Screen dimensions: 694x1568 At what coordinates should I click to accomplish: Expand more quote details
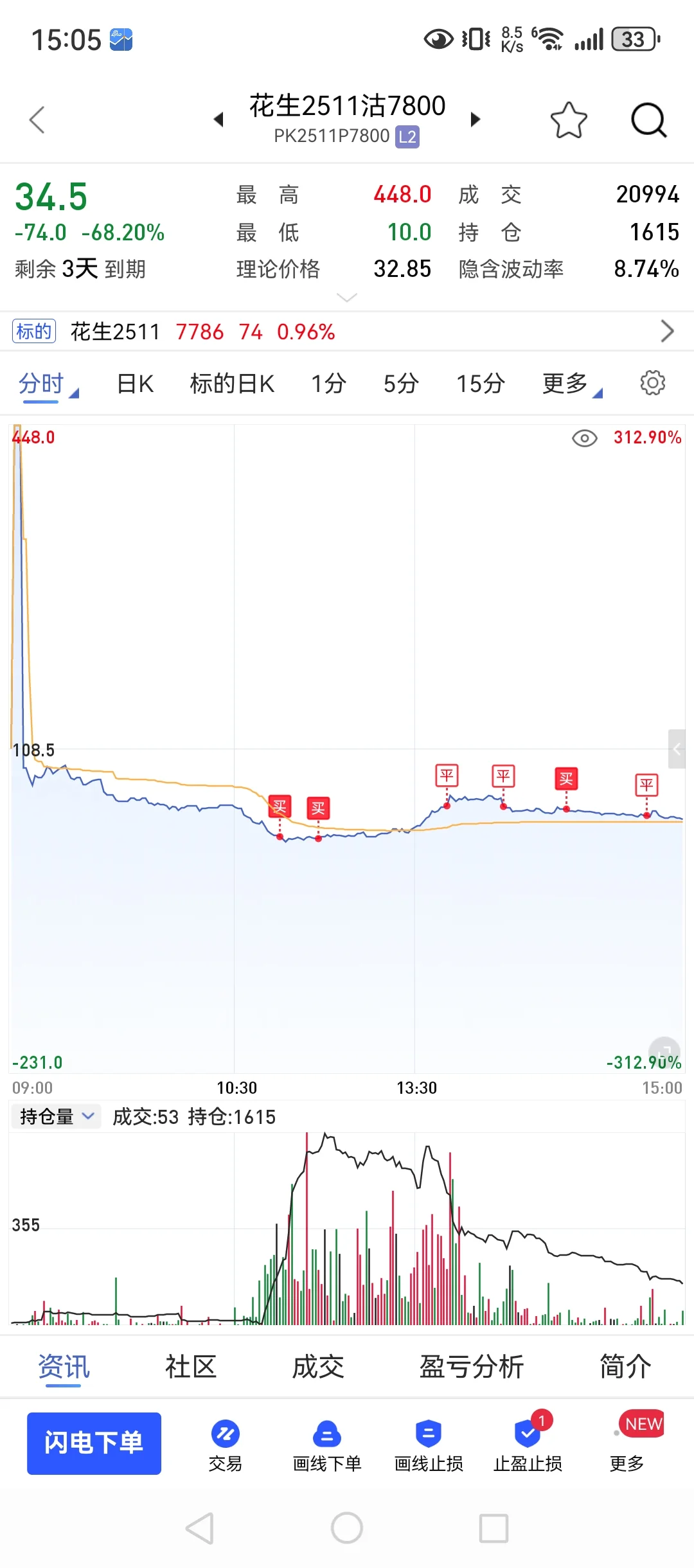347,298
